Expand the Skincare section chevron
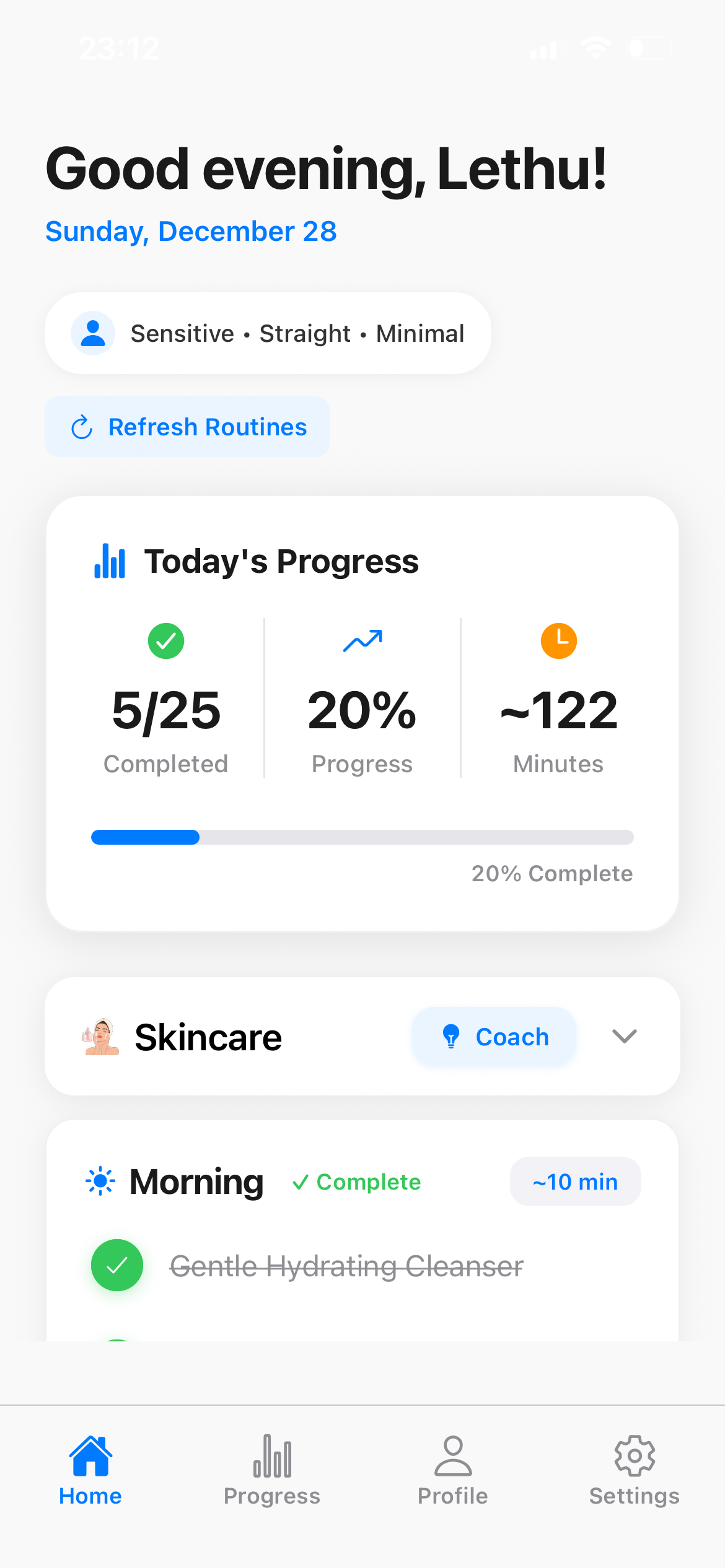The height and width of the screenshot is (1568, 725). [x=624, y=1037]
